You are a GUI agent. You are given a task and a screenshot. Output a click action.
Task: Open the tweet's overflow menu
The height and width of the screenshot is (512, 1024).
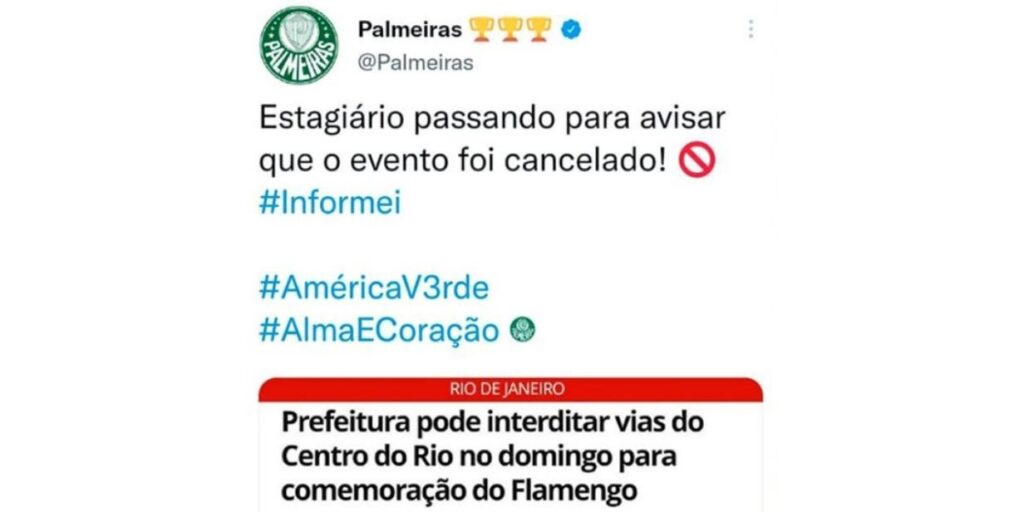tap(750, 30)
